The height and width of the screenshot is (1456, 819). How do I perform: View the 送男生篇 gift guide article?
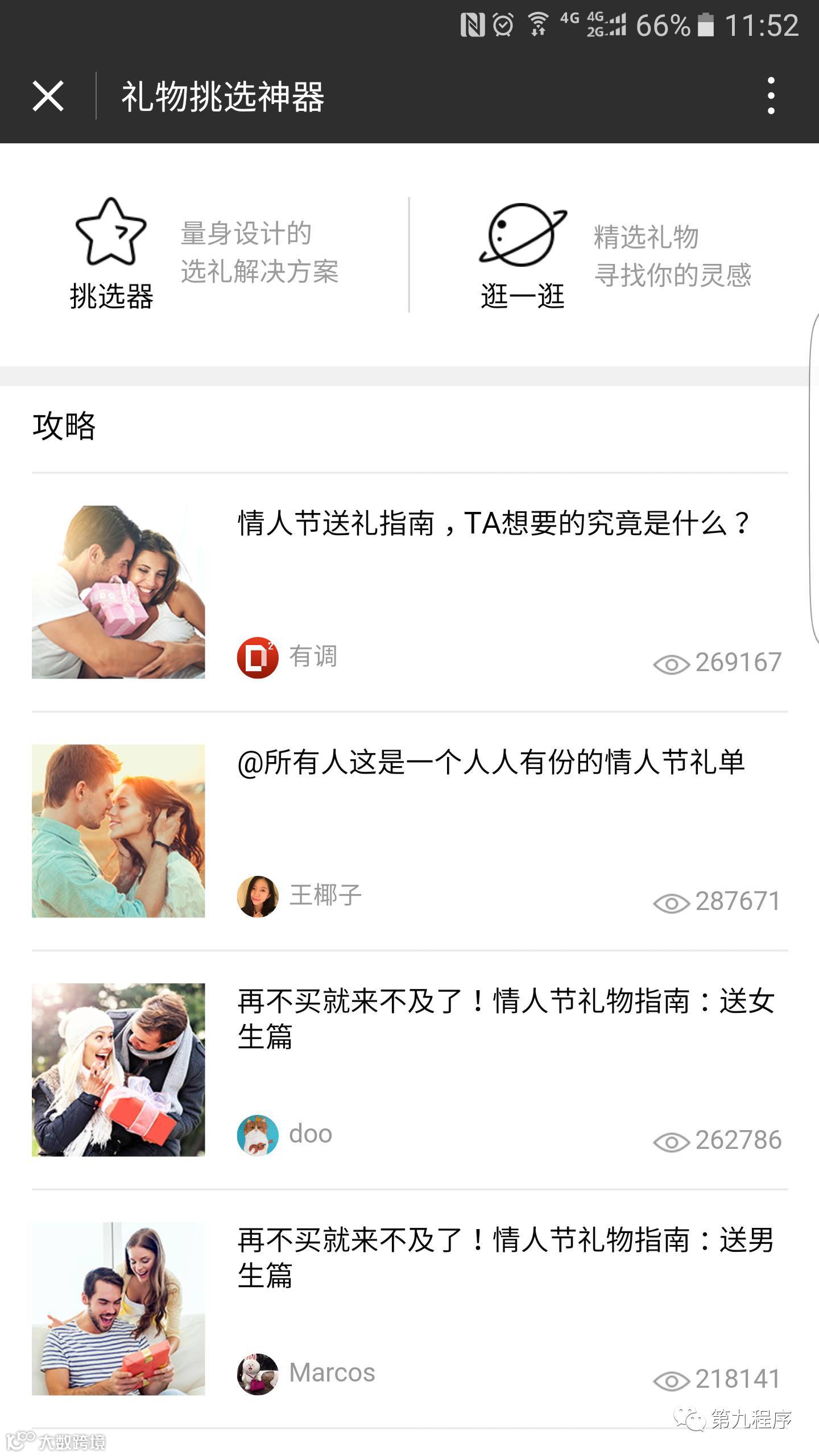pos(505,1257)
